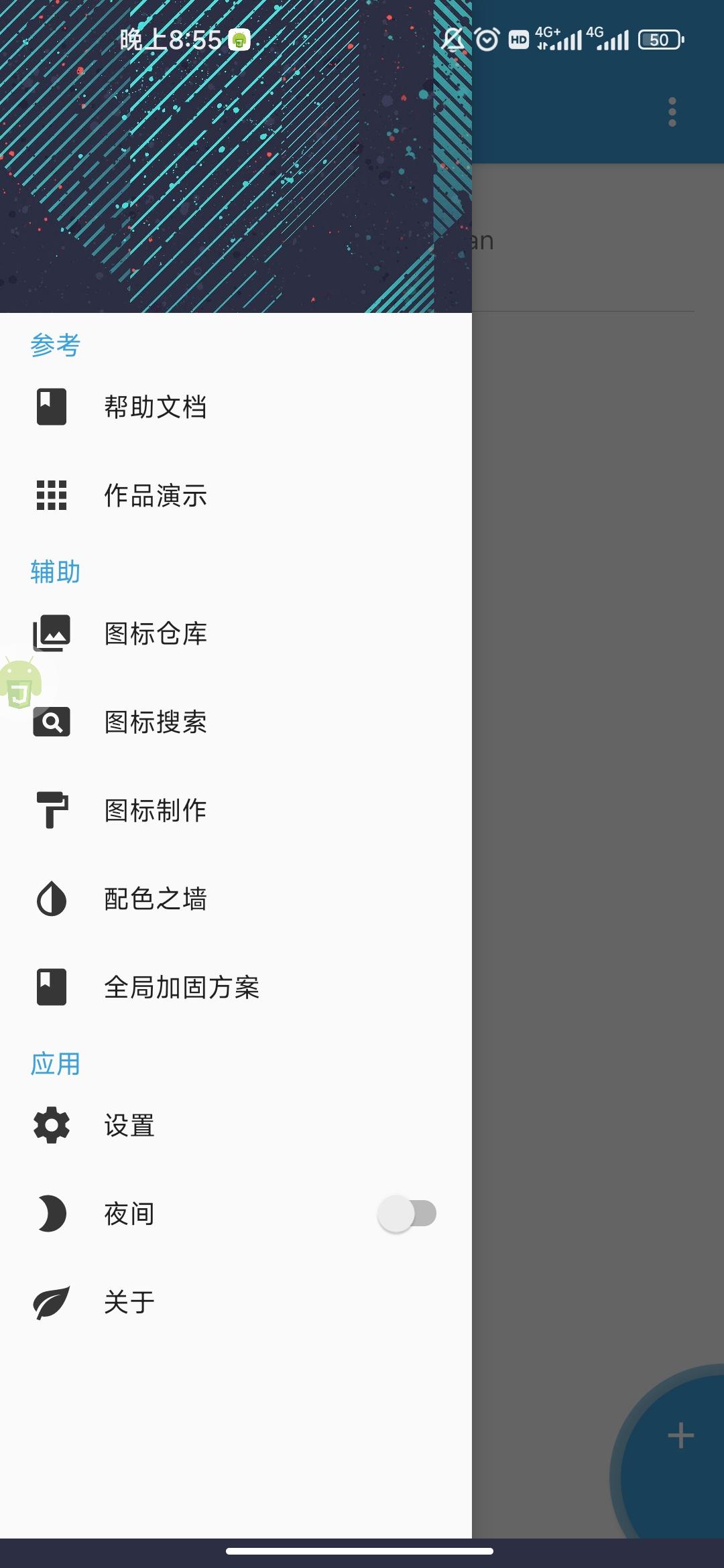Image resolution: width=724 pixels, height=1568 pixels.
Task: Select the 图标制作 paint roller icon
Action: coord(51,810)
